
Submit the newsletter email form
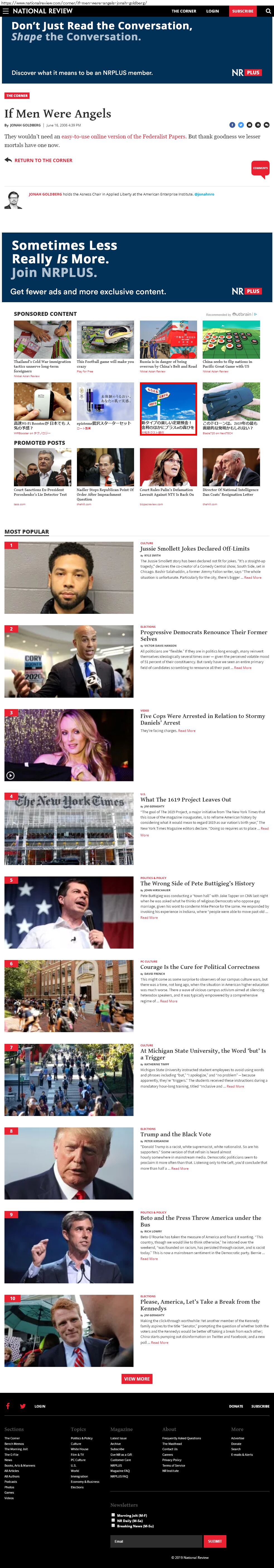(214, 1541)
